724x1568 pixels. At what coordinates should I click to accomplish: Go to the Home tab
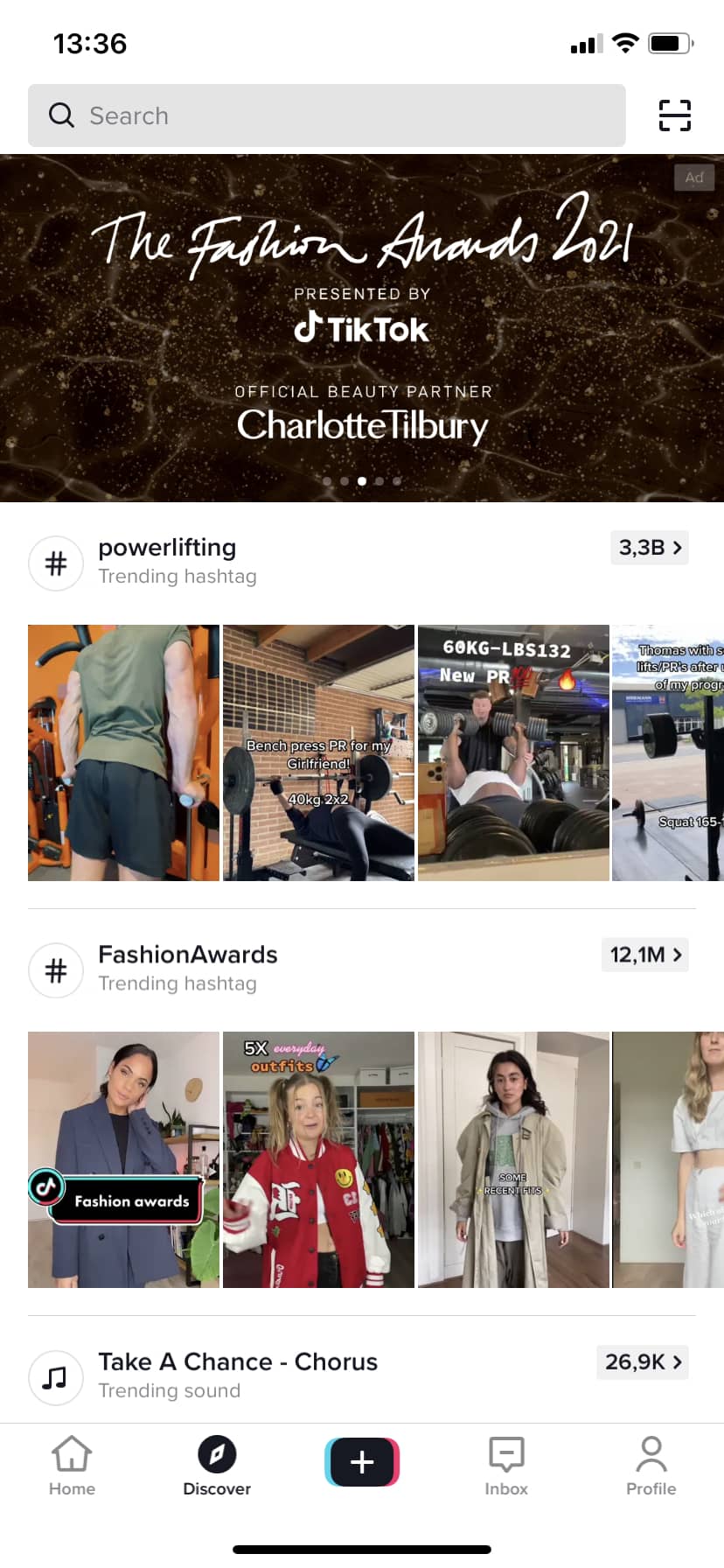tap(72, 1466)
